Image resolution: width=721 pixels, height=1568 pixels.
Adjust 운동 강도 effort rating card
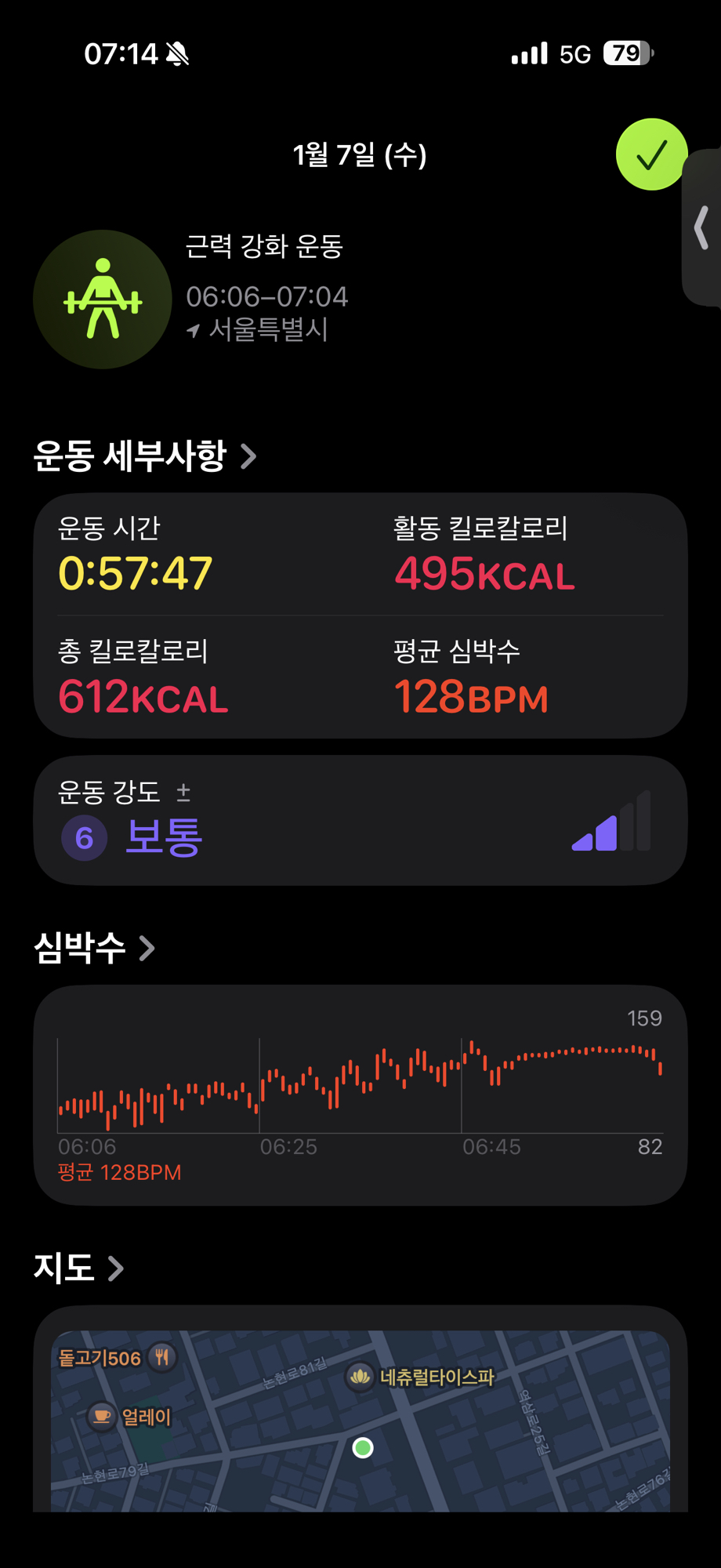coord(360,821)
